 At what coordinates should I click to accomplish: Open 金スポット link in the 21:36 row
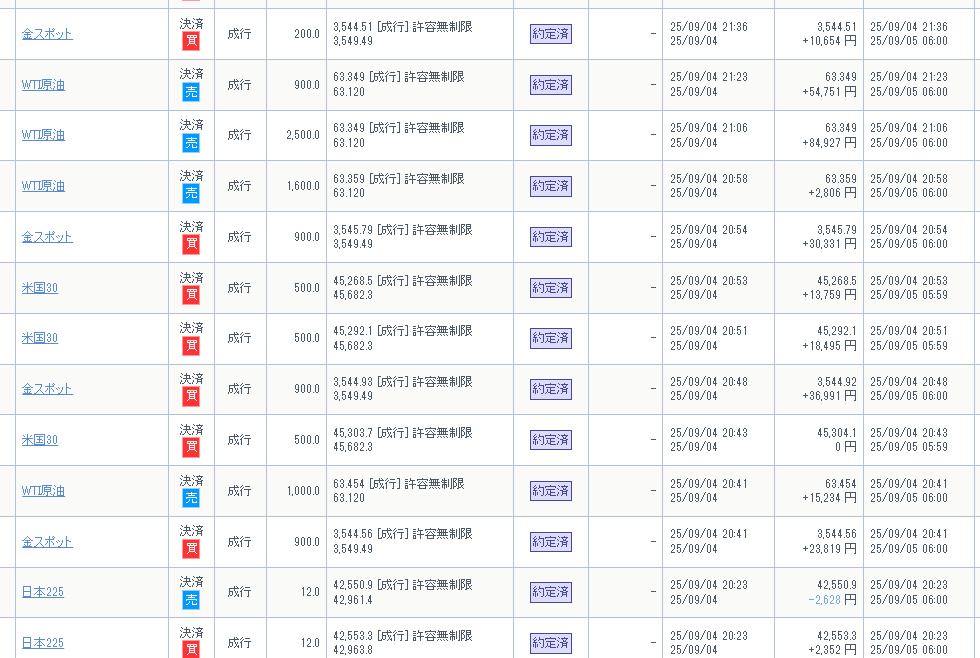(x=47, y=34)
